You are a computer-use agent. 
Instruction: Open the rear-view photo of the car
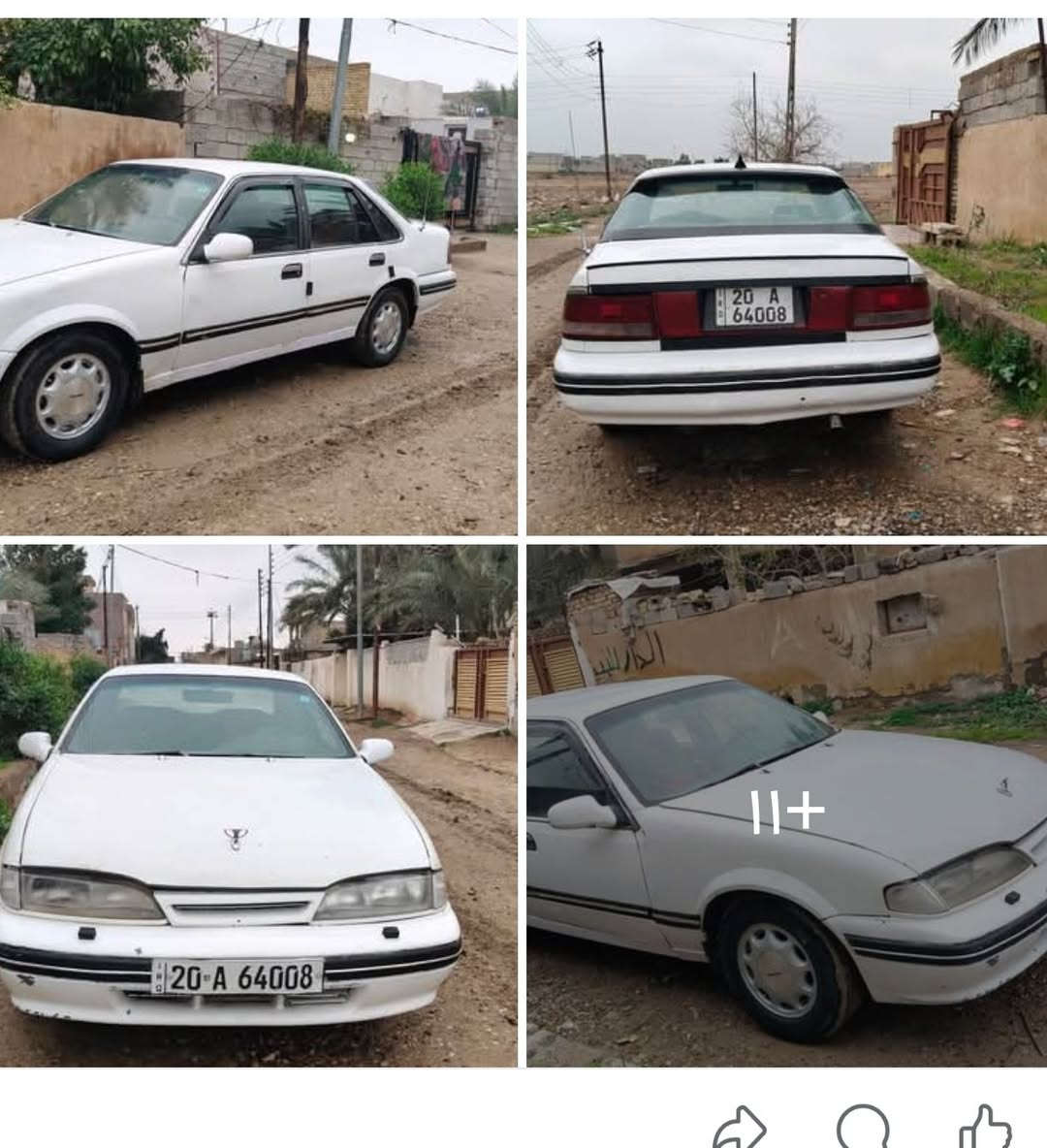coord(786,276)
